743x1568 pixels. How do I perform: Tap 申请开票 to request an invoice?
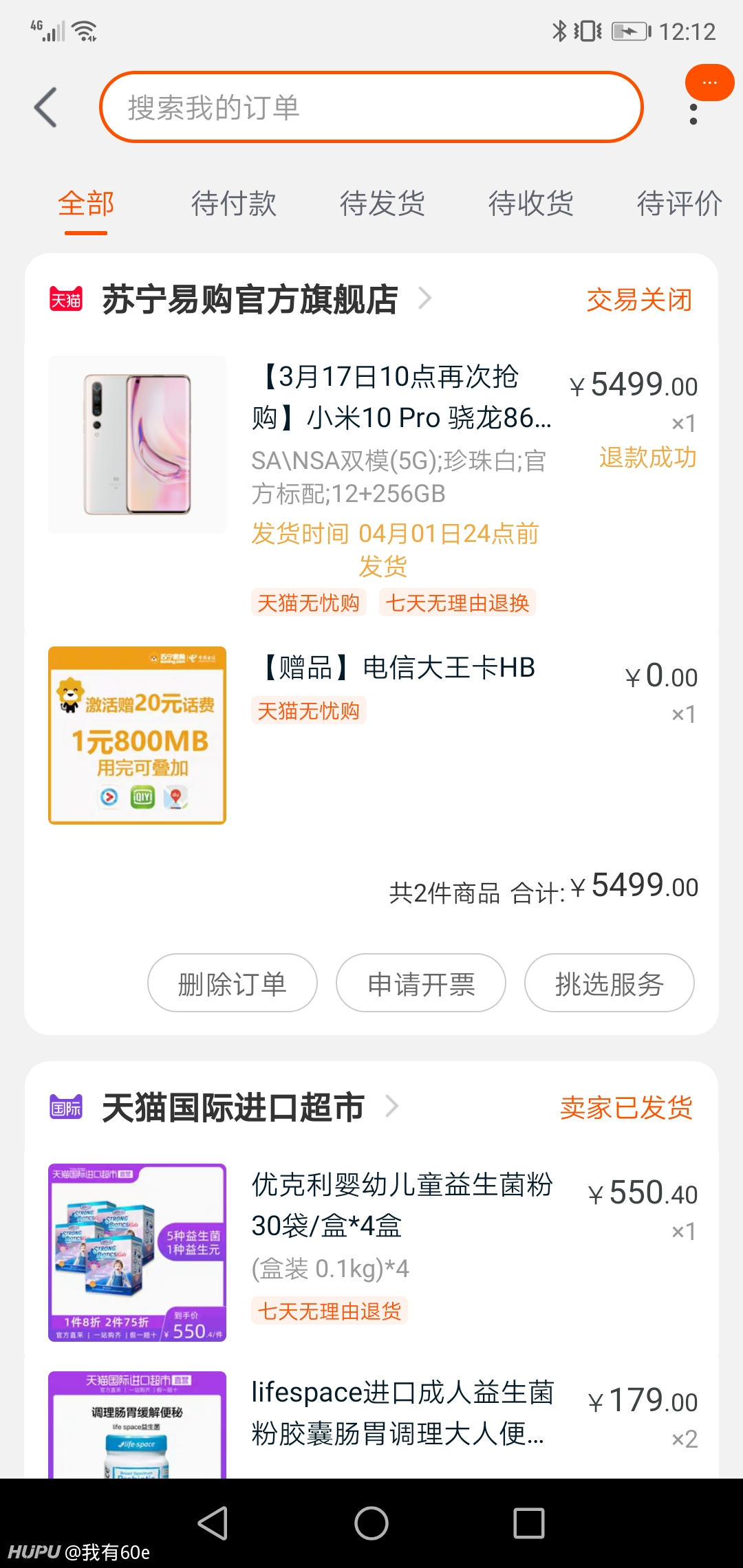pos(421,983)
